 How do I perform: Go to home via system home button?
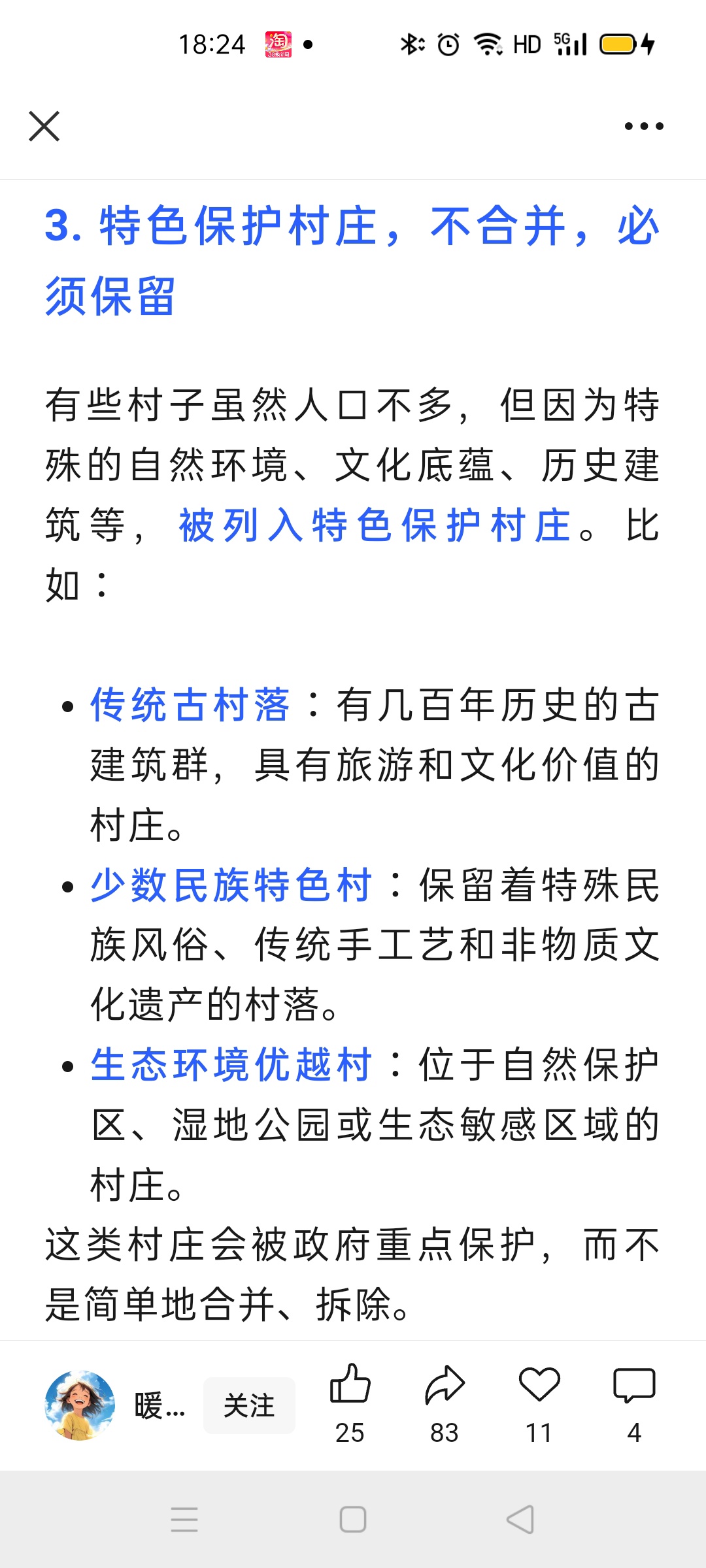click(x=353, y=1519)
